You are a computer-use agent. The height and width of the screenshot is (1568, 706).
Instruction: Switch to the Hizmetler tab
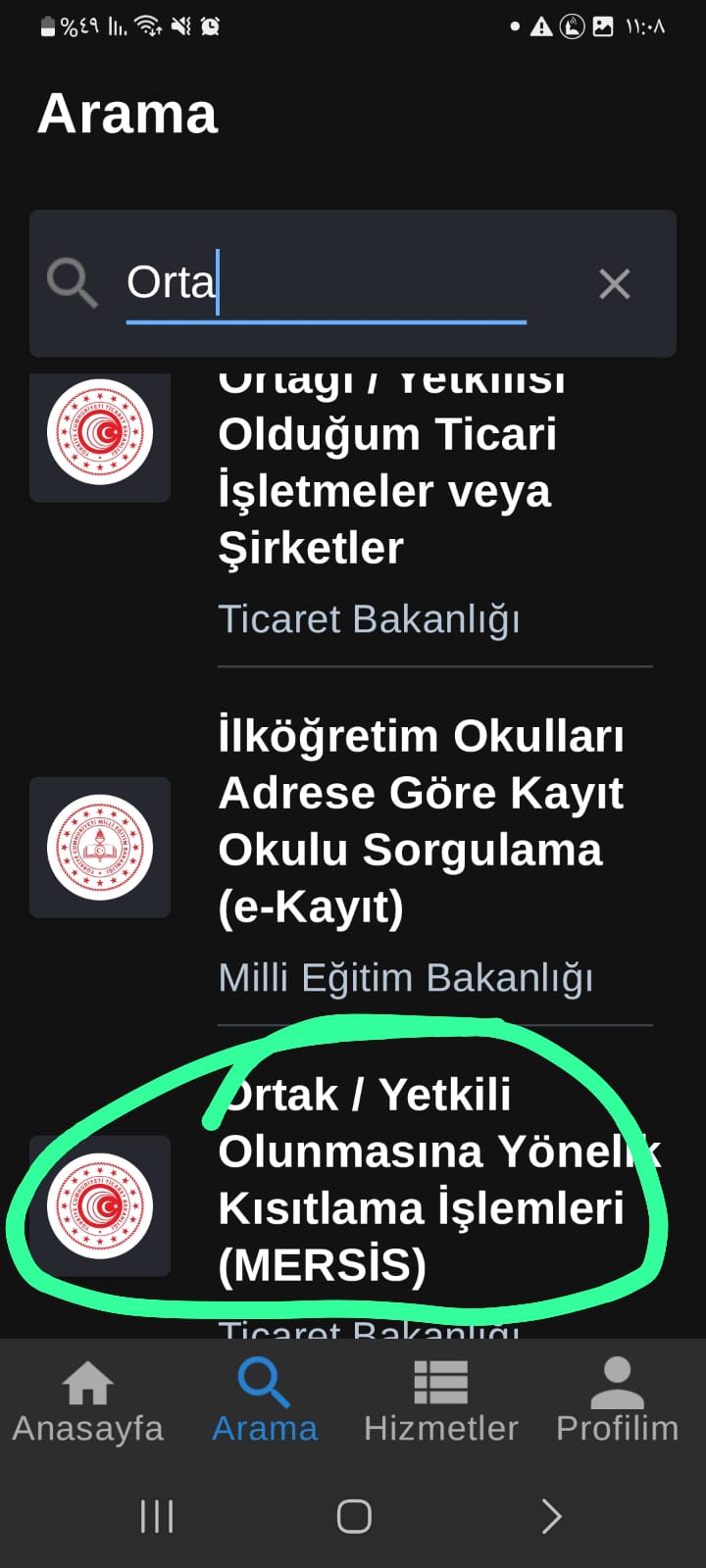pos(441,1402)
